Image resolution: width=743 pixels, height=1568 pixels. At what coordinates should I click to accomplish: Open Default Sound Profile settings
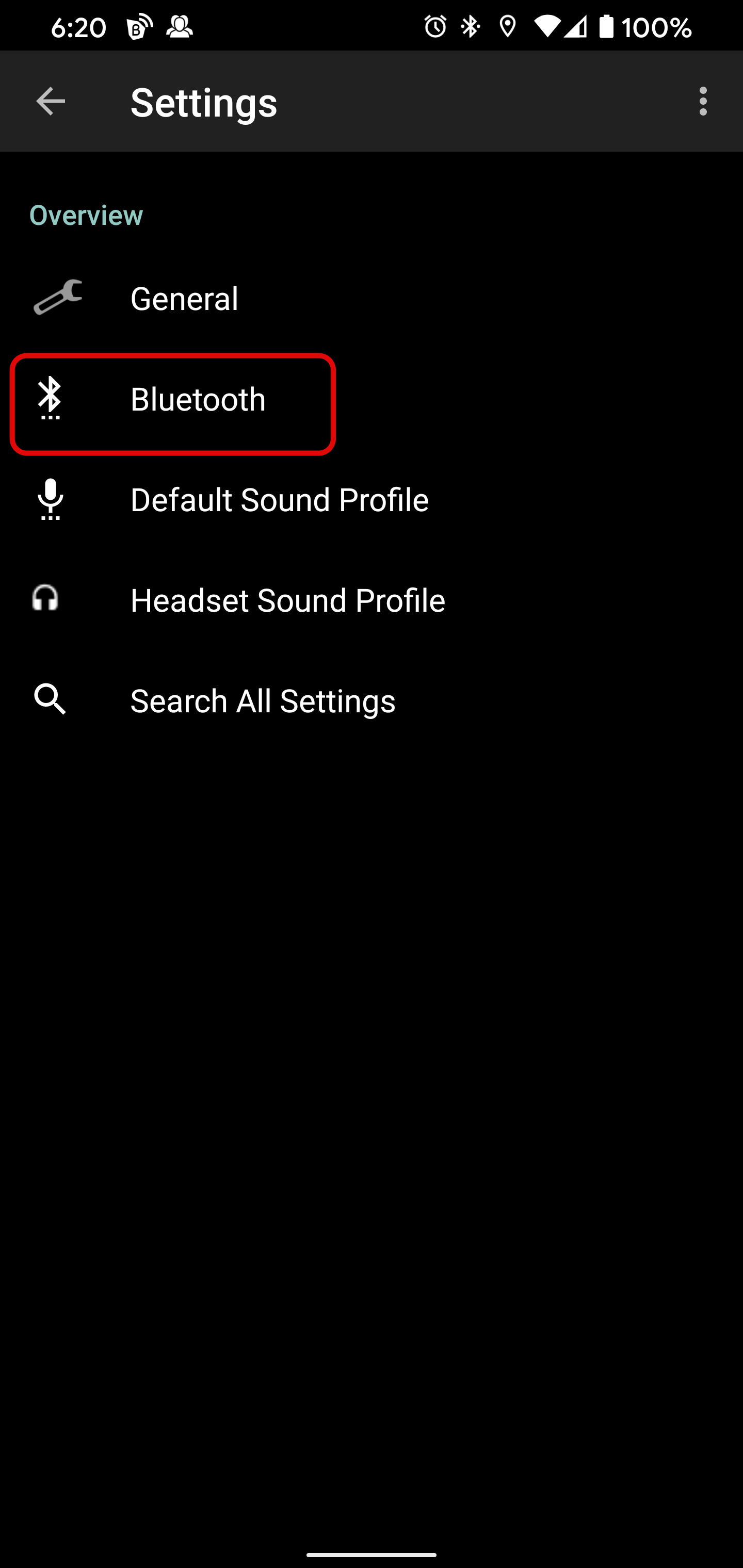pos(279,500)
